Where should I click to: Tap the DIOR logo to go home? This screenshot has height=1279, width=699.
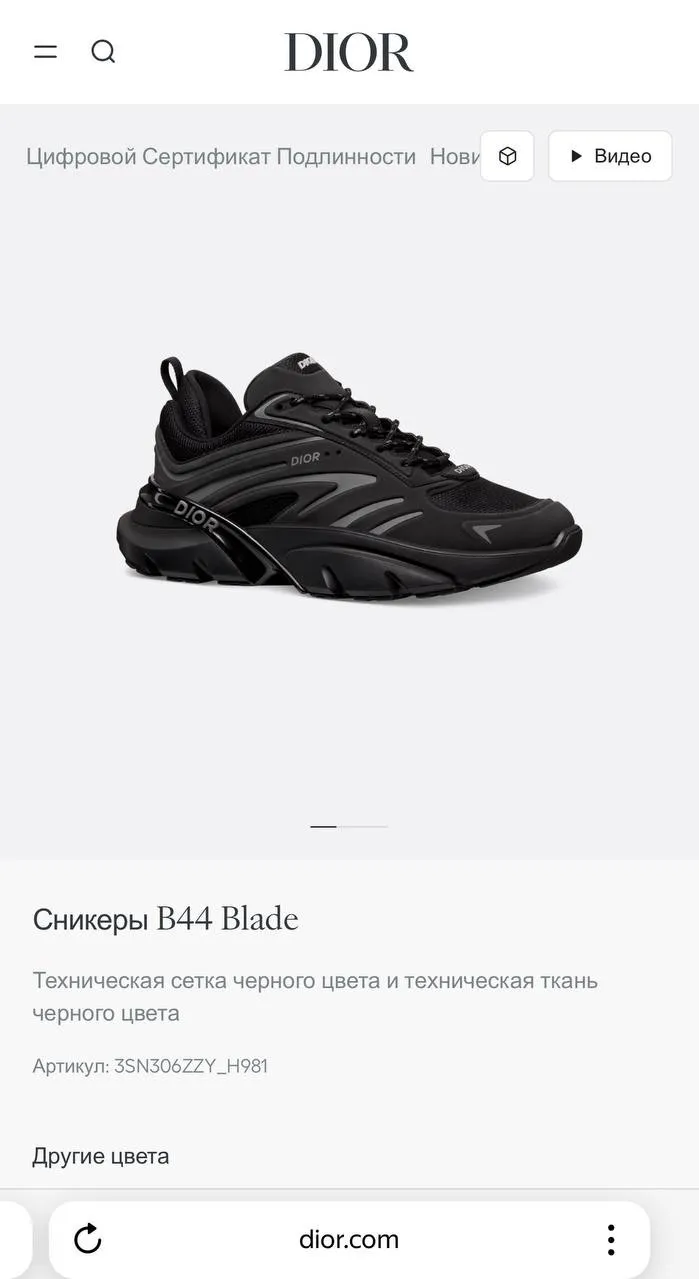[348, 52]
